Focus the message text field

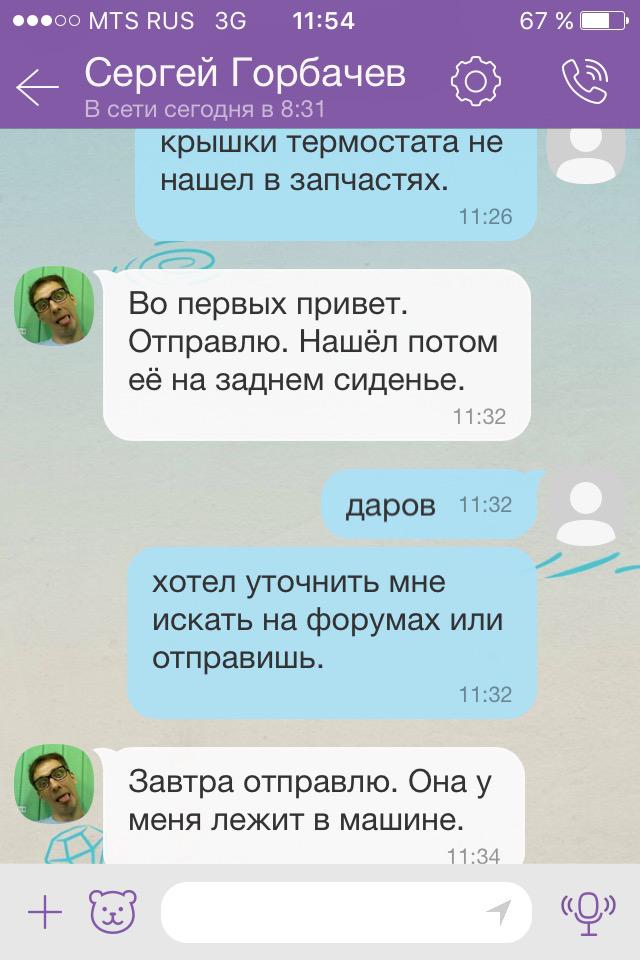[320, 911]
